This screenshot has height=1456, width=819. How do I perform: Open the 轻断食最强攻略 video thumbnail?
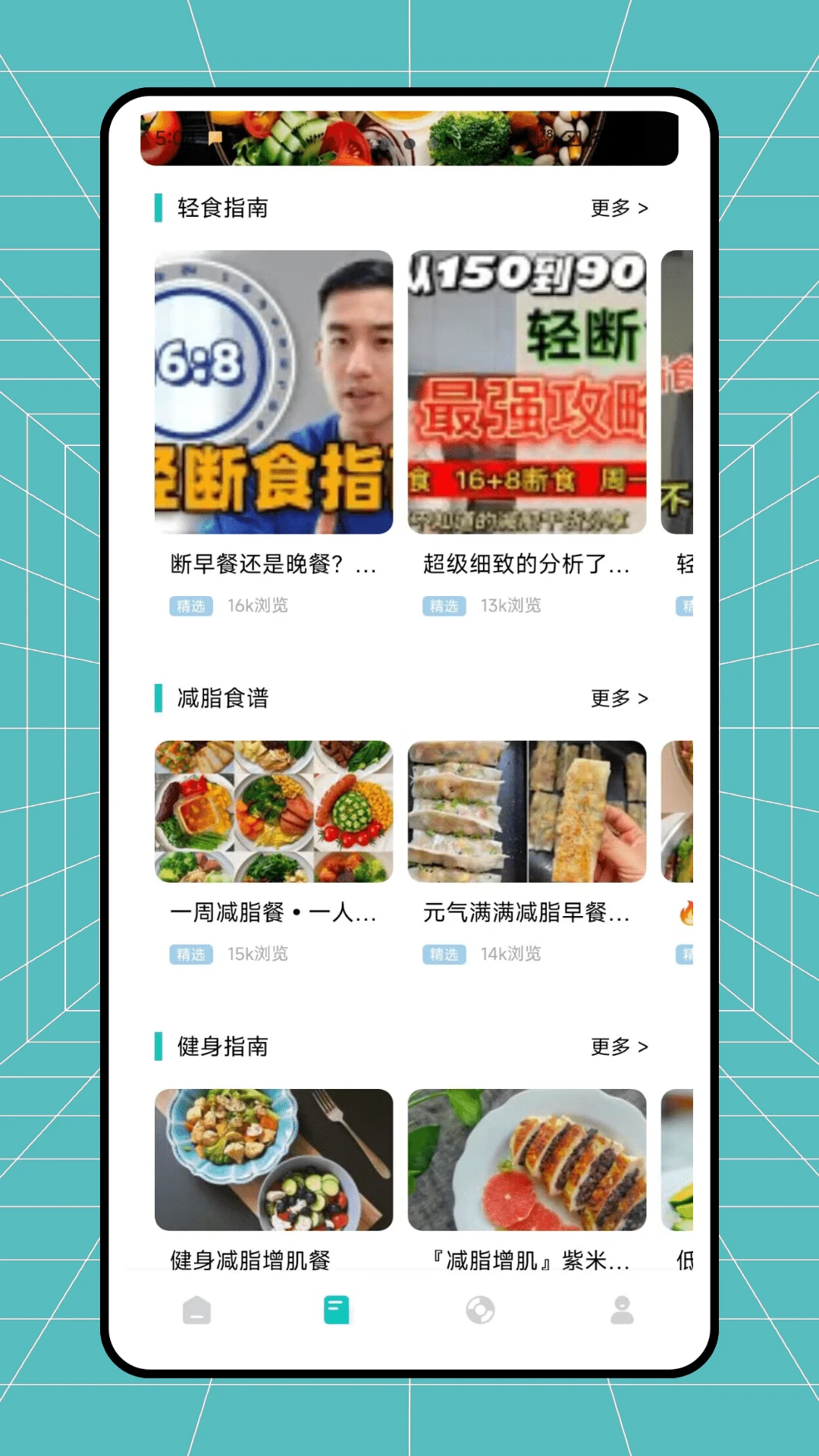[529, 391]
